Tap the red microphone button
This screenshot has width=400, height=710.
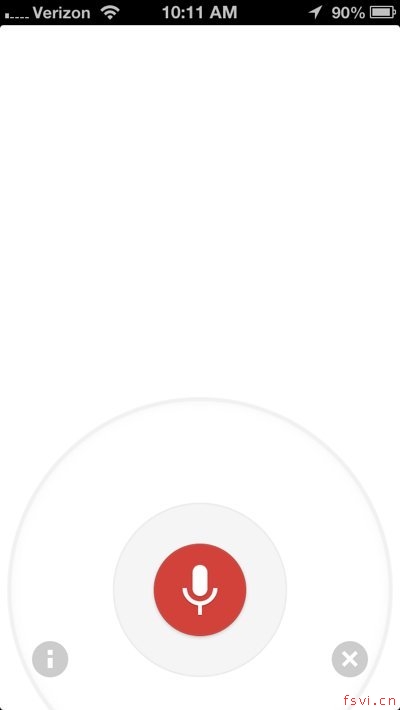(x=200, y=590)
